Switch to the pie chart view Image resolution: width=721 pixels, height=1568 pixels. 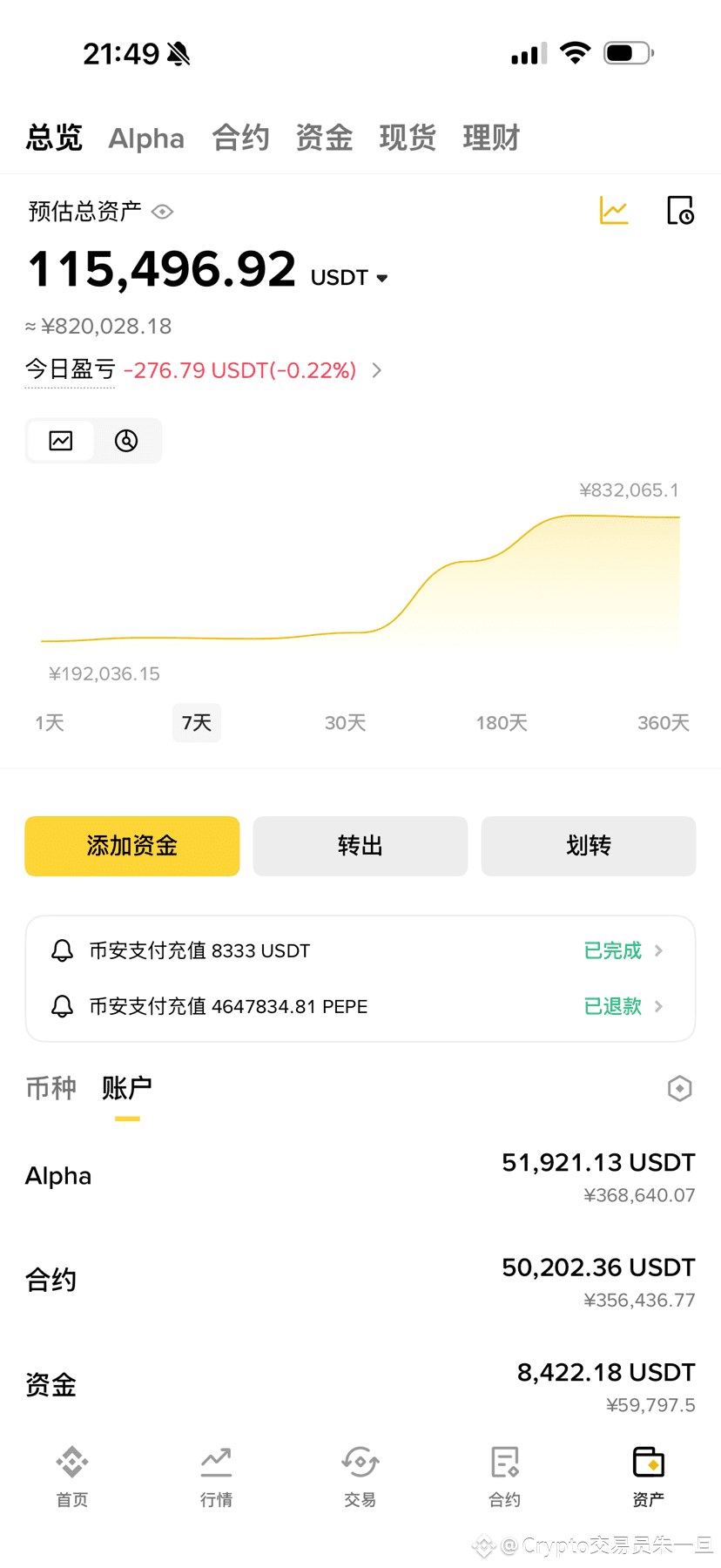click(x=126, y=441)
